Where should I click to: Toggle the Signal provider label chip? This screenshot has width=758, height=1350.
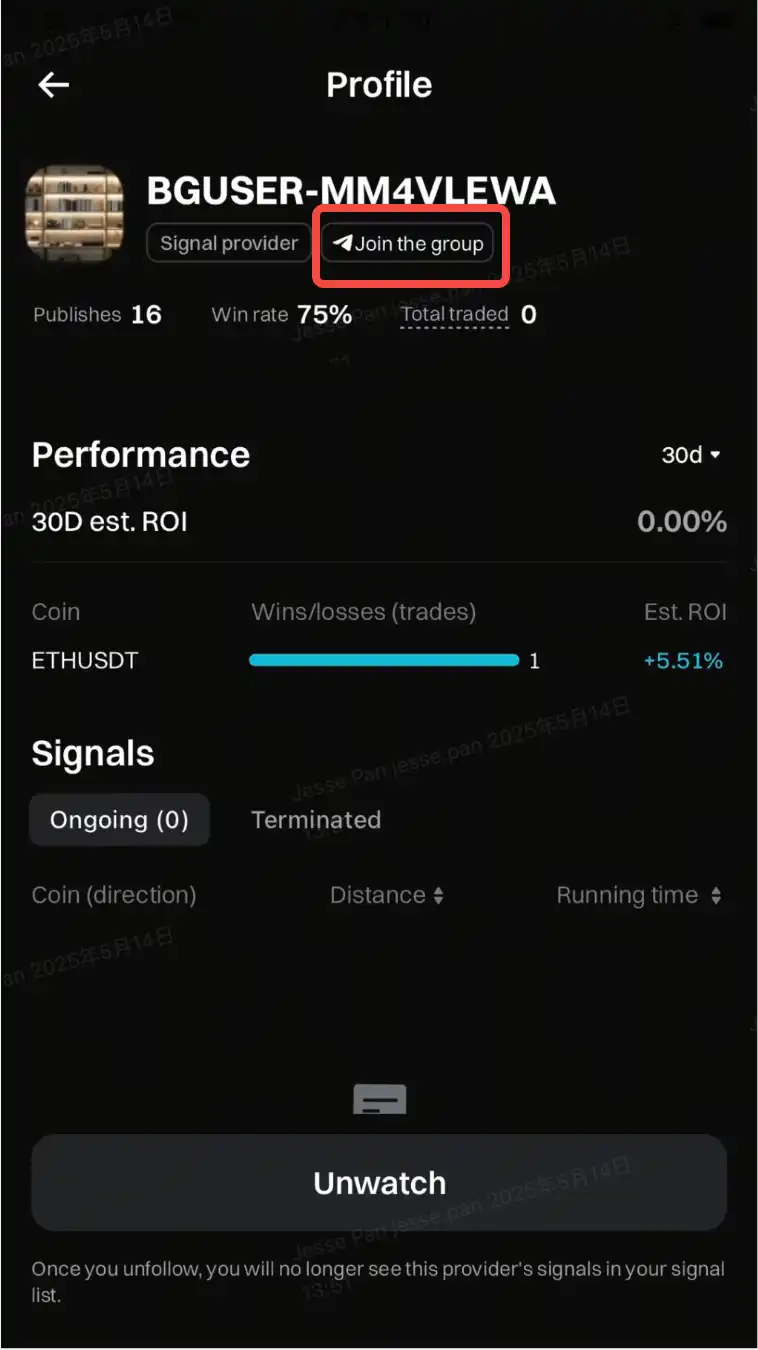tap(227, 243)
